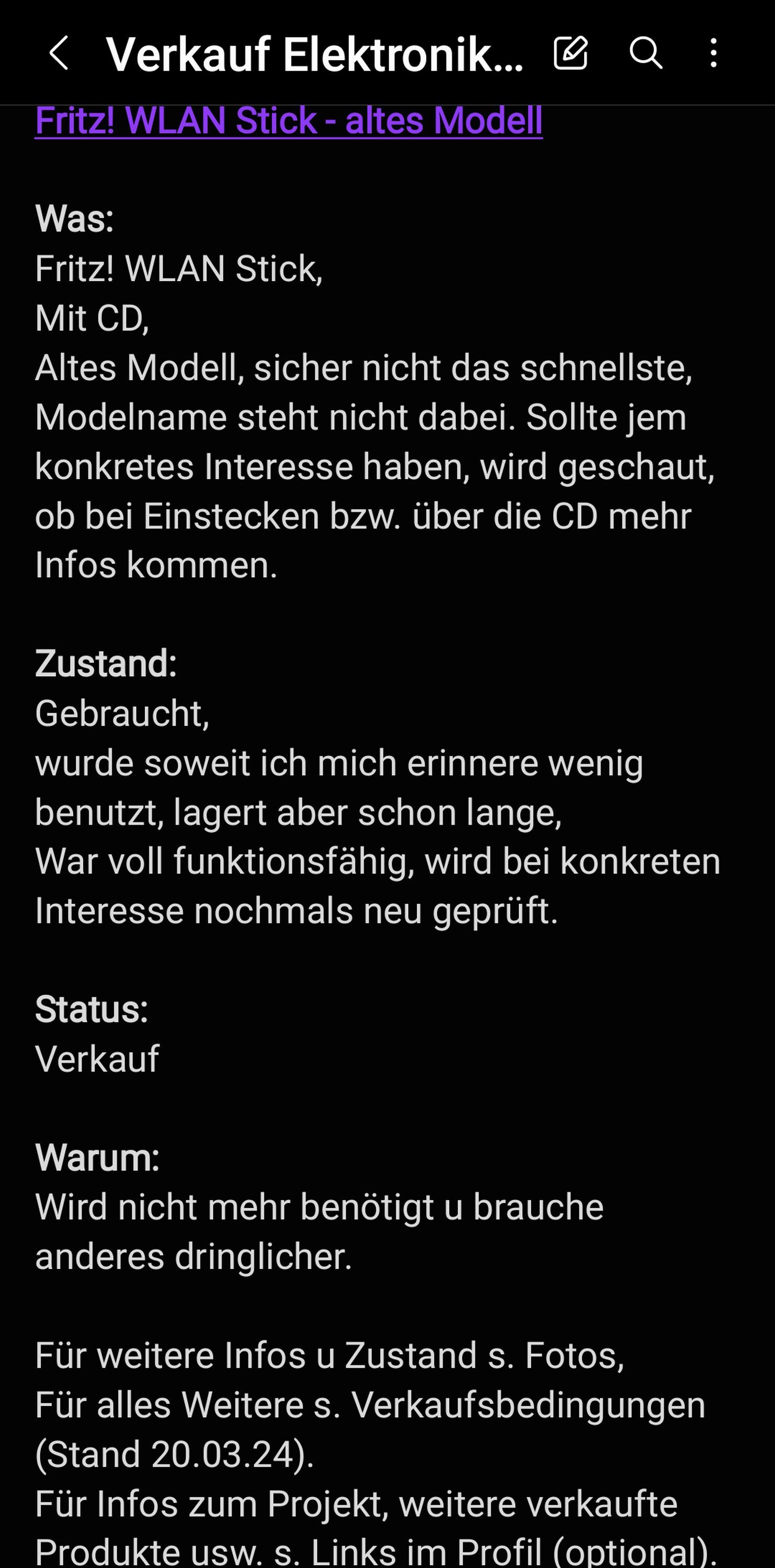Go back using the arrow icon

[x=59, y=53]
